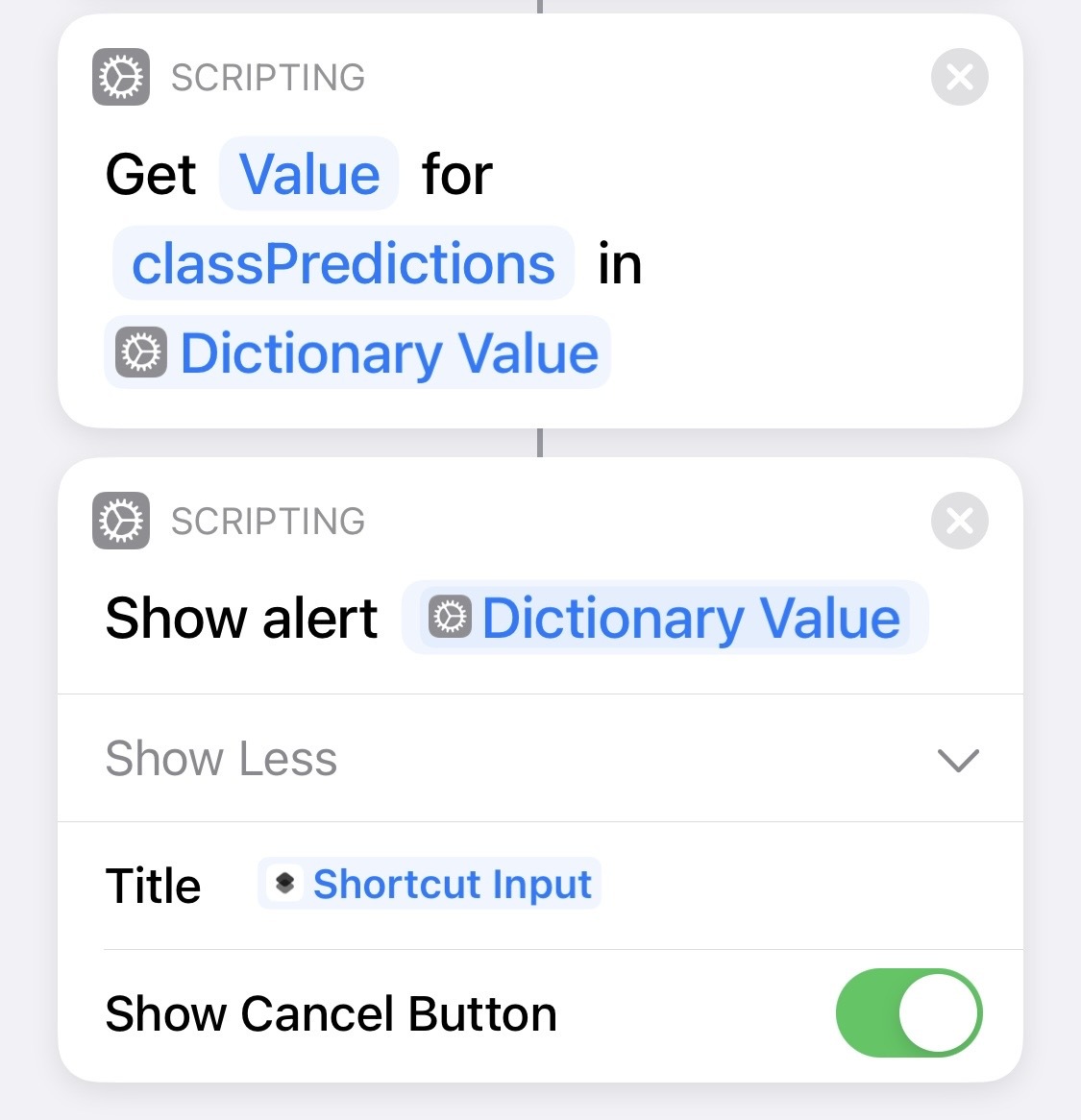1081x1120 pixels.
Task: Disable the Show Cancel Button switch
Action: pos(908,1013)
